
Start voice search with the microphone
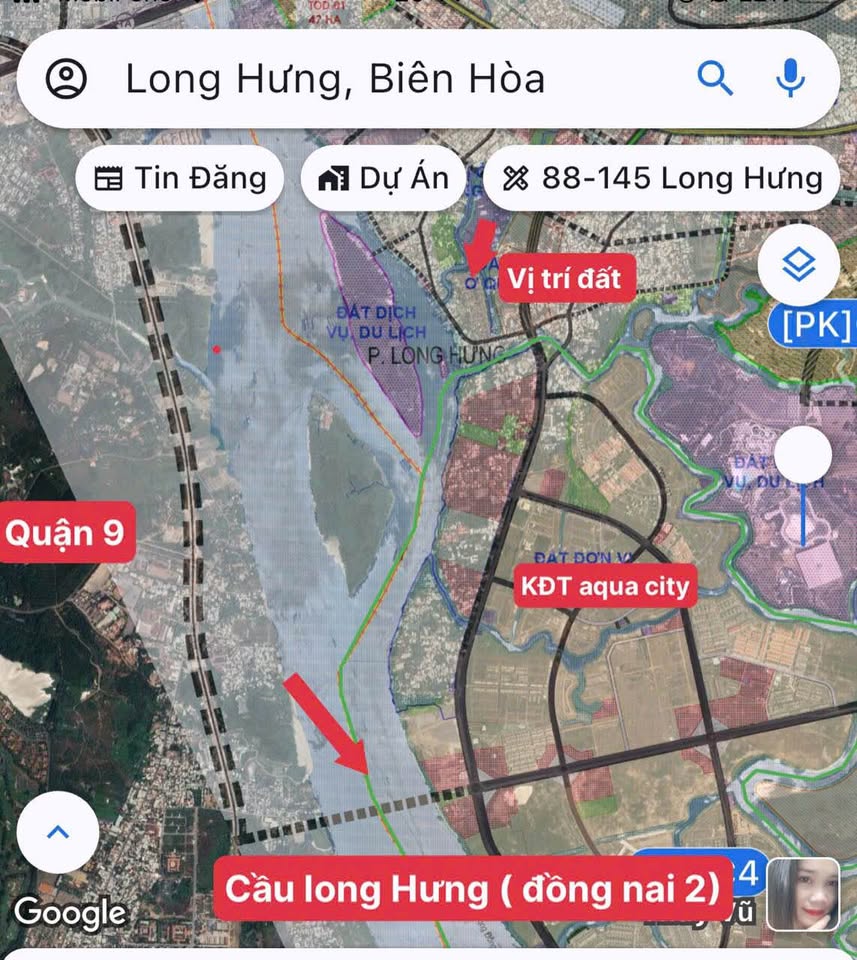(x=791, y=77)
